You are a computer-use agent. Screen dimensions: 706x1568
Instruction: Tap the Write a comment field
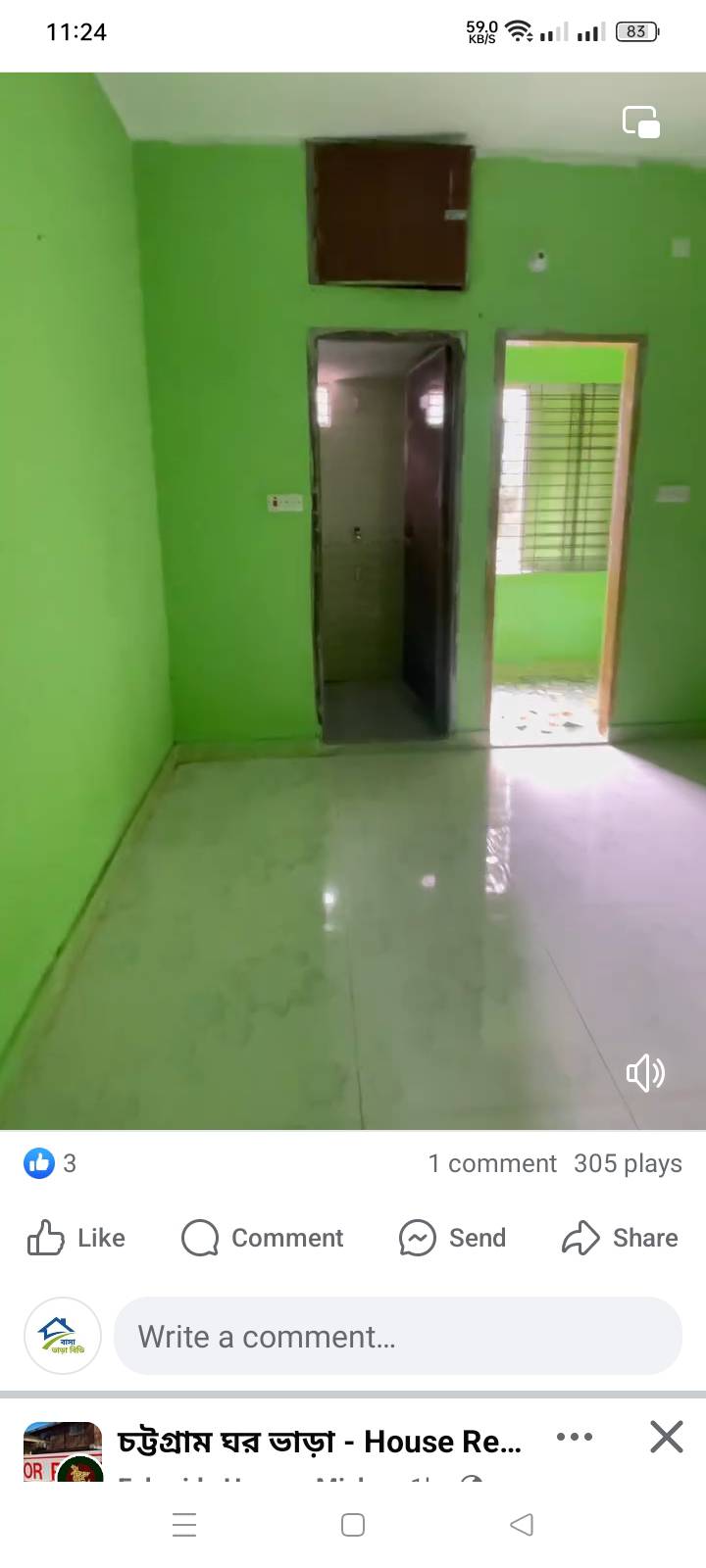point(397,1337)
